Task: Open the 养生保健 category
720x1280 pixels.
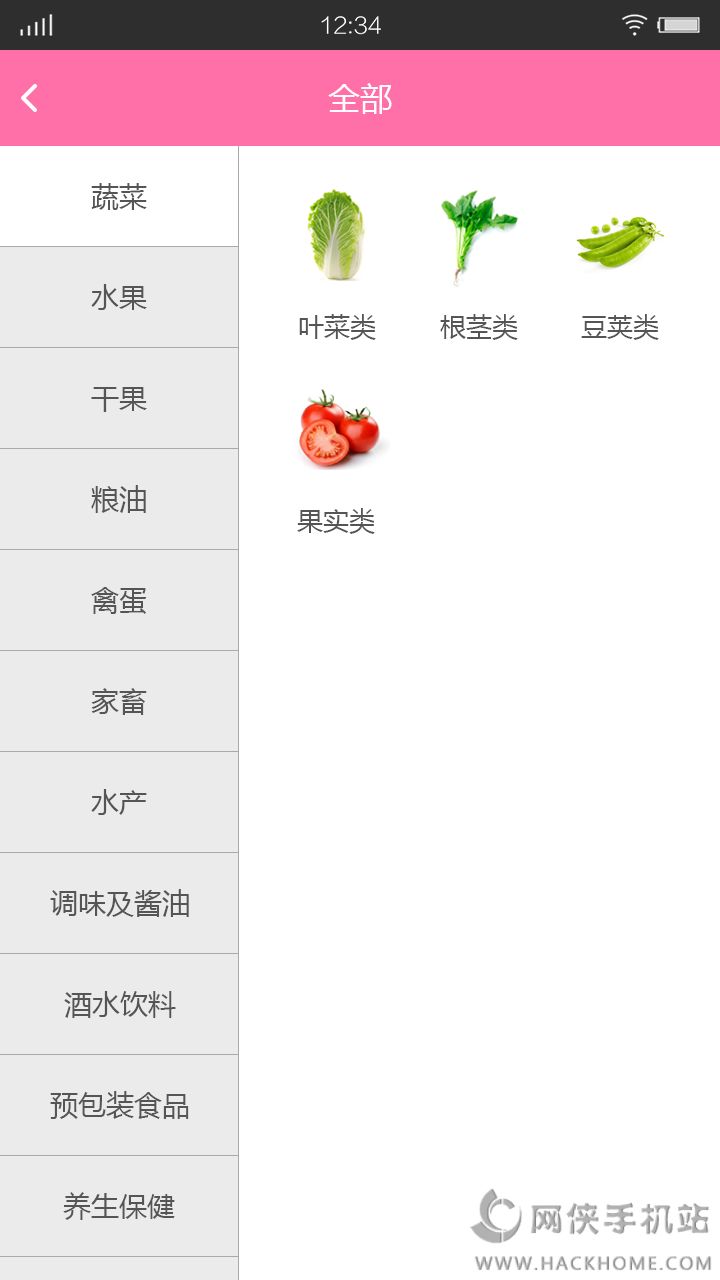Action: [119, 1206]
